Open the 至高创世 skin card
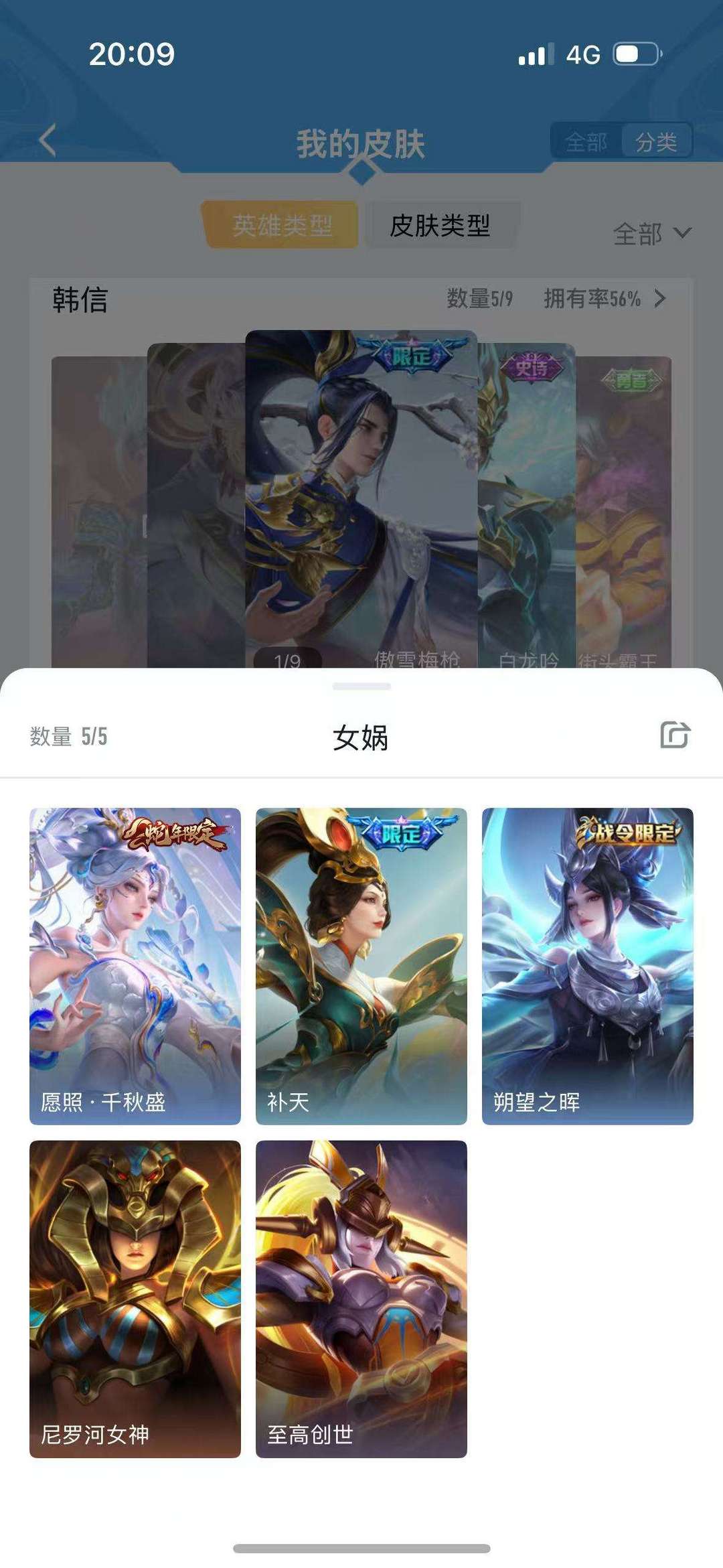This screenshot has height=1568, width=723. point(361,1299)
